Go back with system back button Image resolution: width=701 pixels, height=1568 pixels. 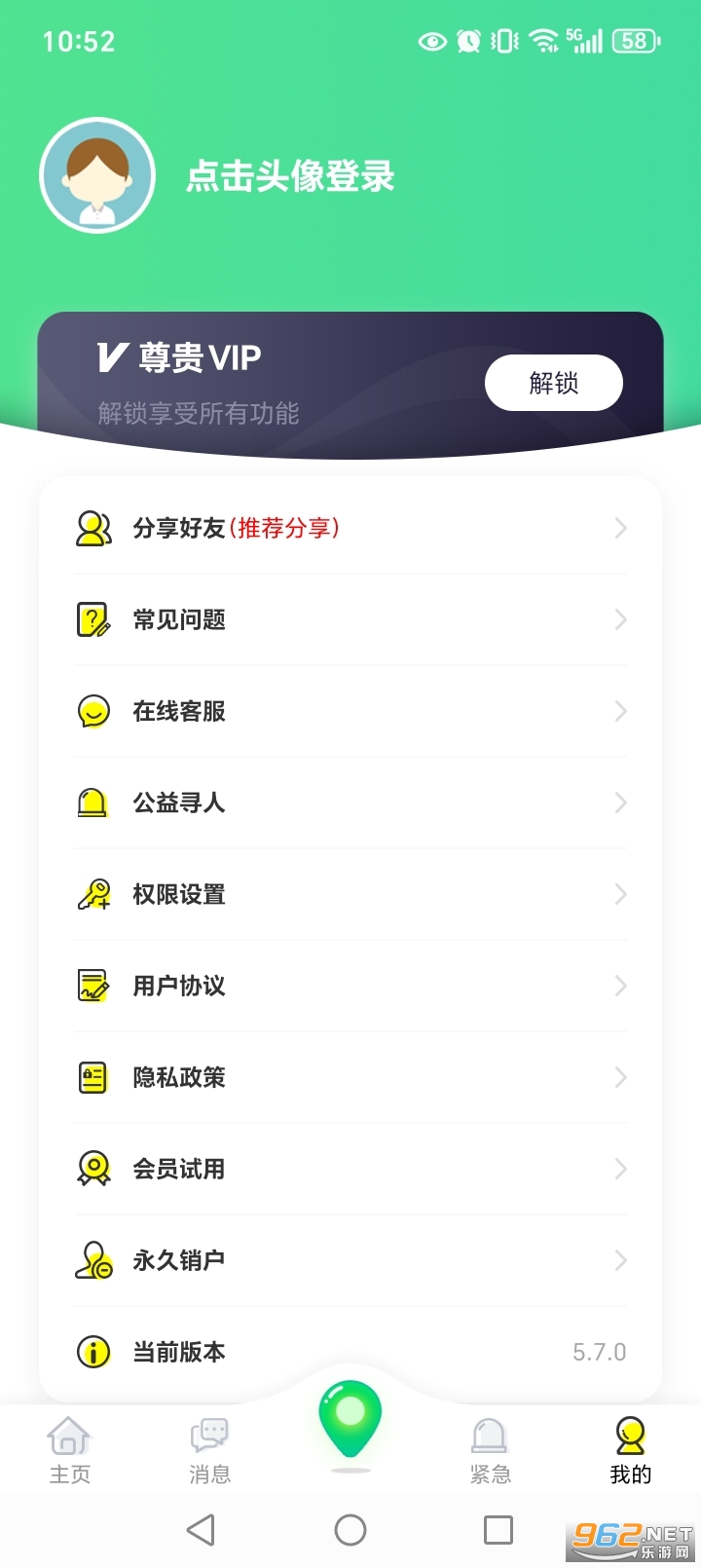coord(201,1530)
